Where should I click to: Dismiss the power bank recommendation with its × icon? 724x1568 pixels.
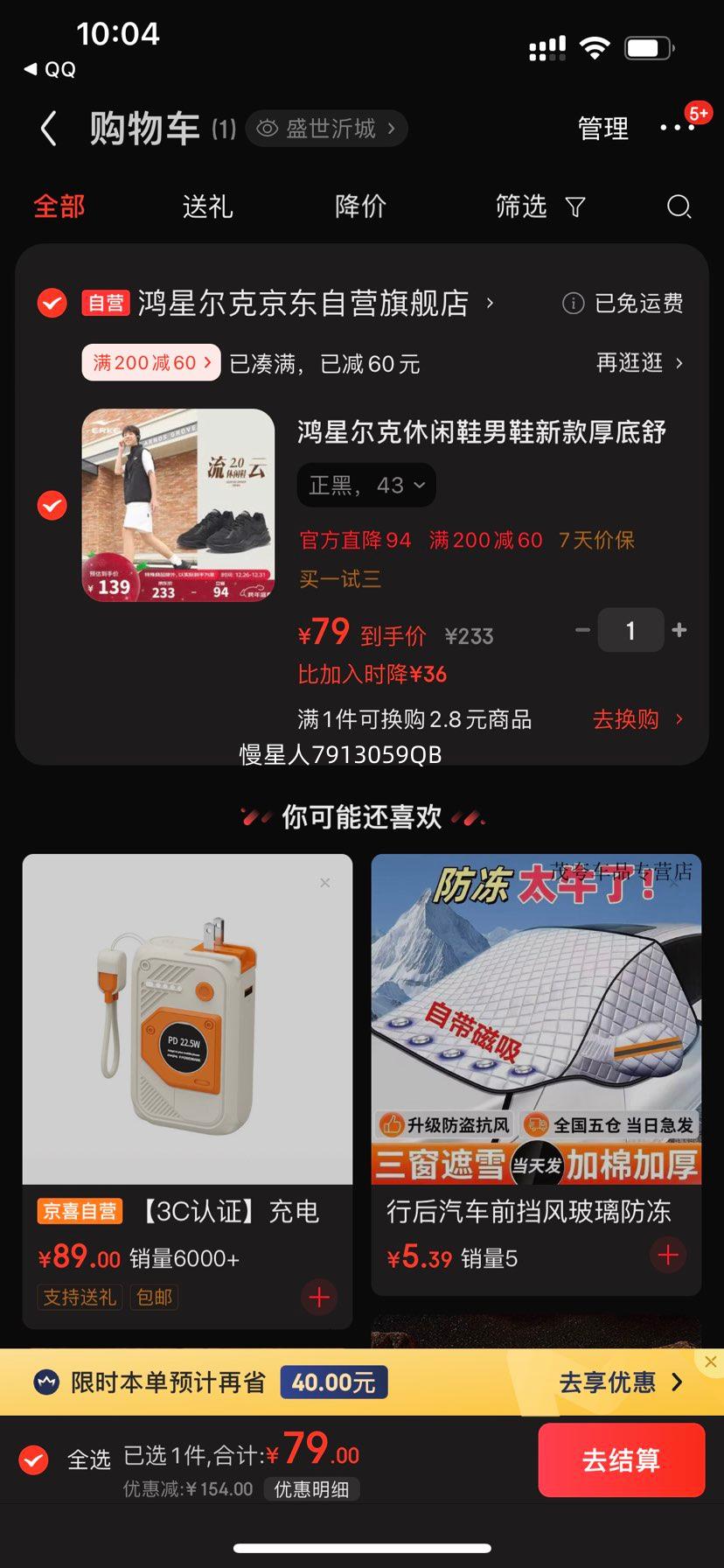324,882
